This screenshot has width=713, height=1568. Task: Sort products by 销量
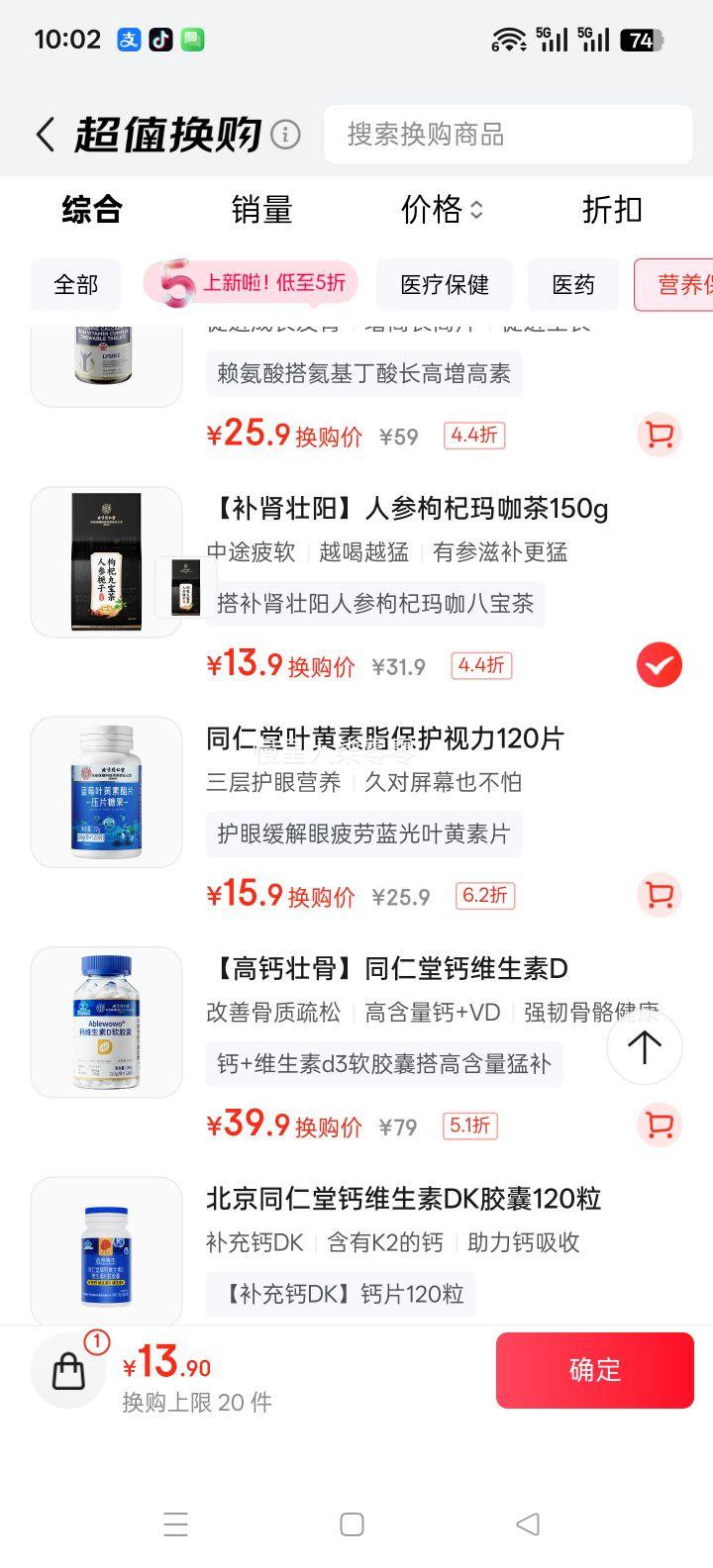click(261, 210)
